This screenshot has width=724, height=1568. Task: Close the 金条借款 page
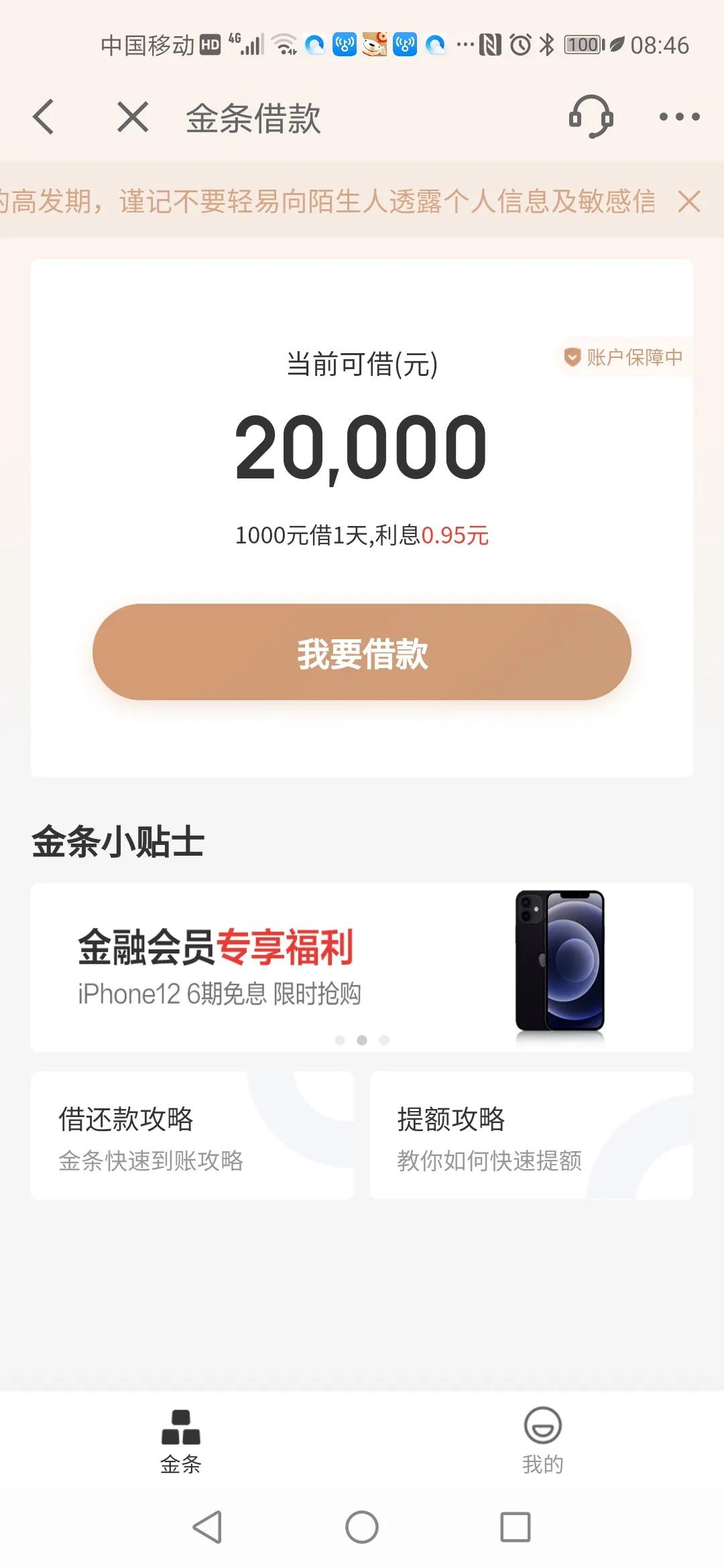[x=133, y=117]
